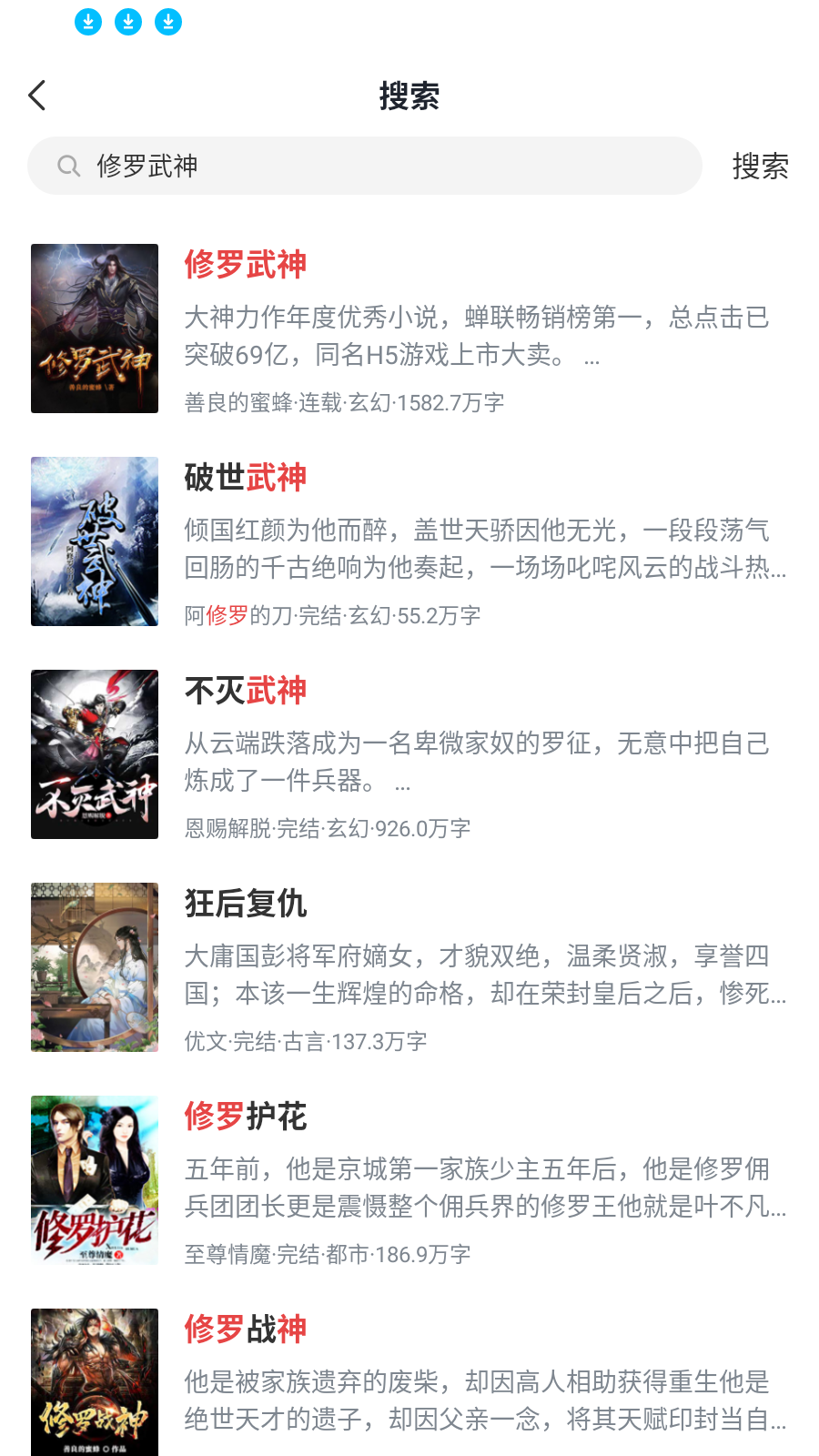Select the 修罗护花 title link
Screen dimensions: 819x1456
coord(245,1117)
